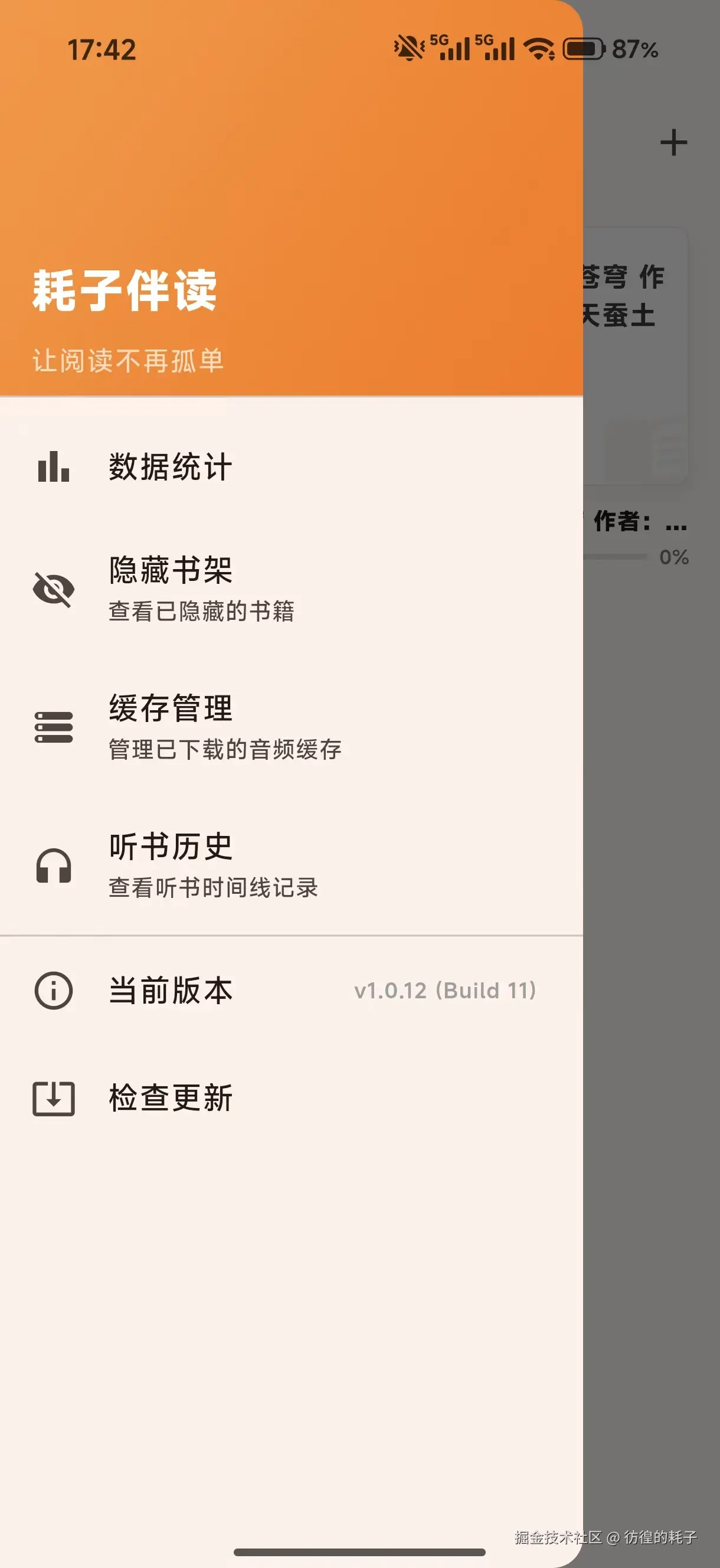Screen dimensions: 720x1568
Task: Select 检查更新 to check for updates
Action: point(171,1098)
